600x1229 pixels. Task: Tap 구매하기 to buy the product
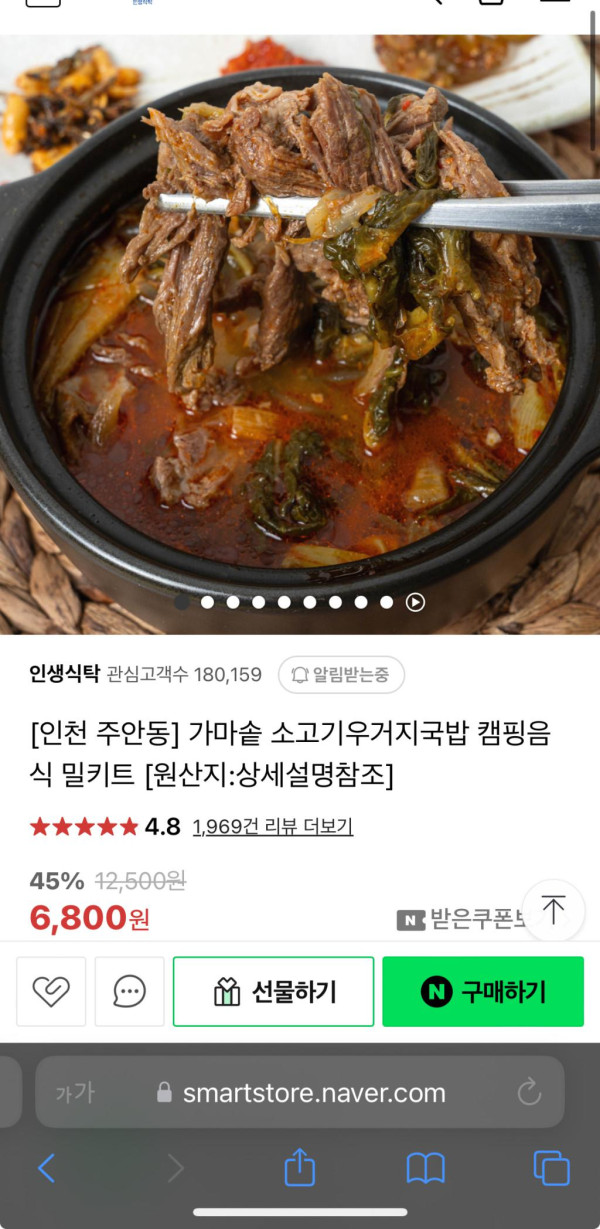click(483, 991)
